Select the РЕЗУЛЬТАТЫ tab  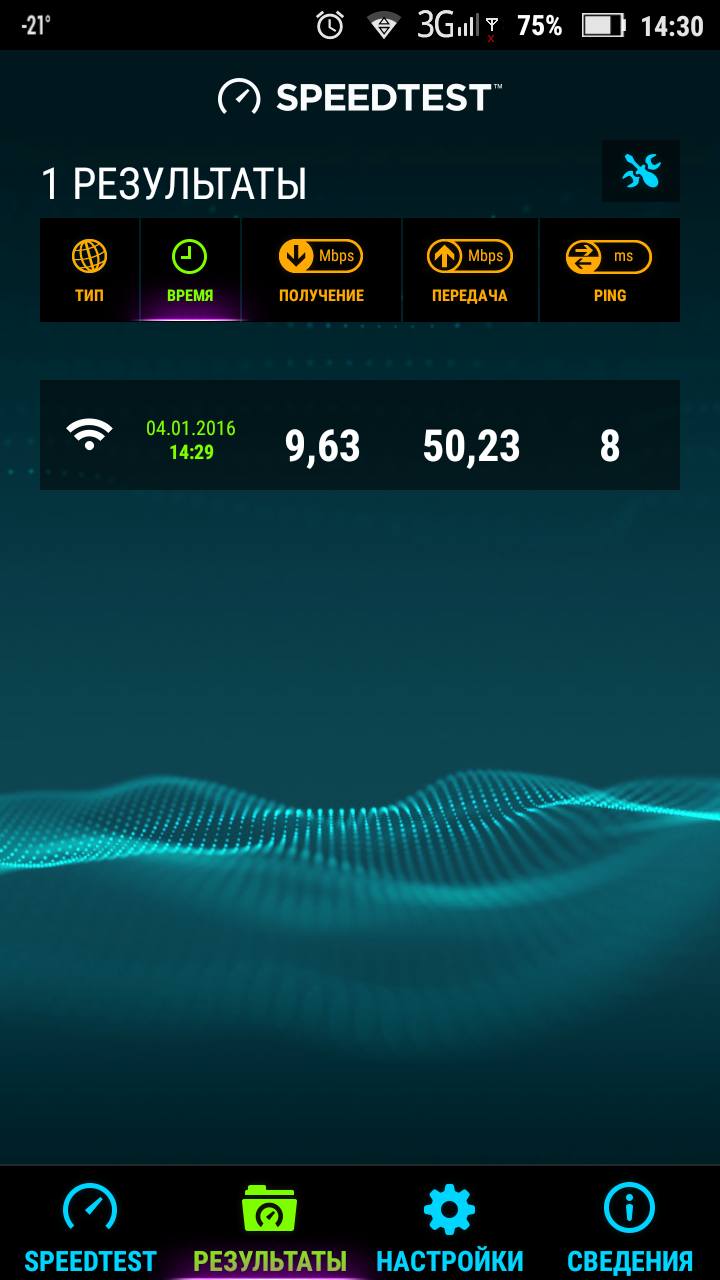click(270, 1225)
